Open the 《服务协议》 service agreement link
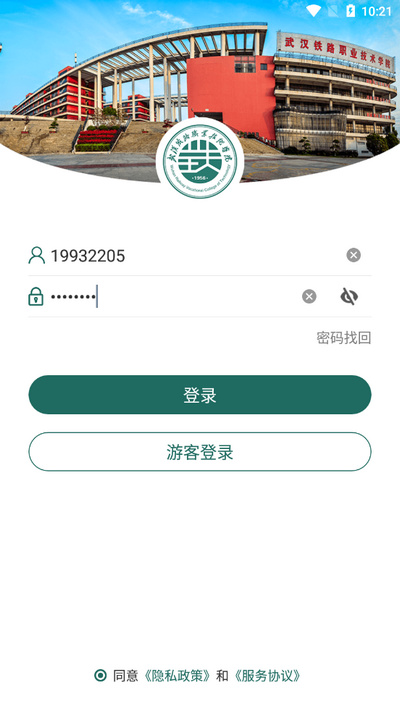The height and width of the screenshot is (712, 400). coord(267,676)
